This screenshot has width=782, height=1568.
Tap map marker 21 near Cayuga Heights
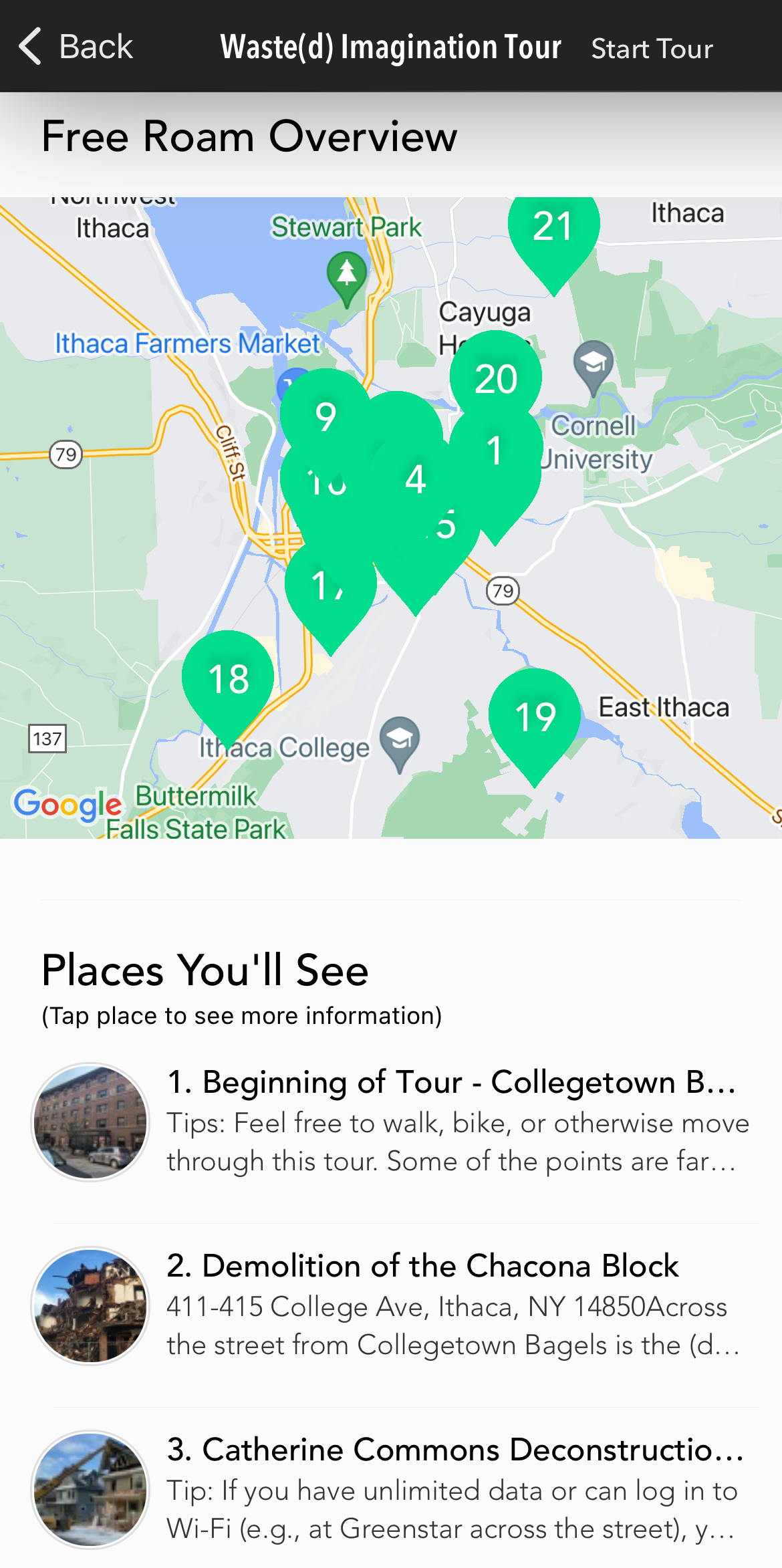tap(554, 227)
